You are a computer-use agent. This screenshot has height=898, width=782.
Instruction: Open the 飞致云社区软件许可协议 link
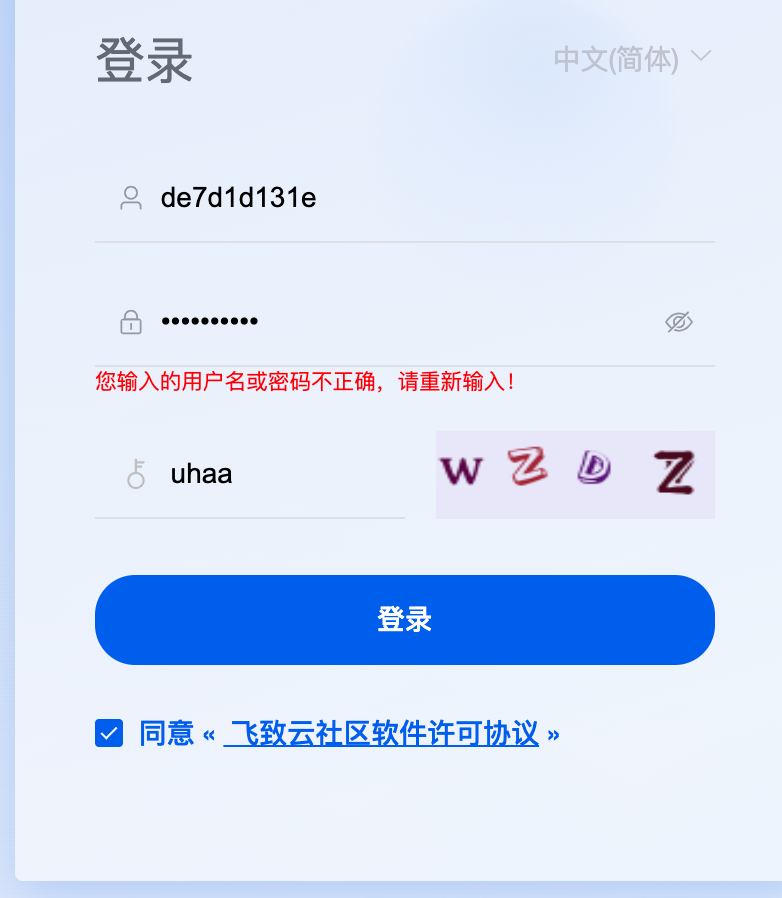point(381,734)
